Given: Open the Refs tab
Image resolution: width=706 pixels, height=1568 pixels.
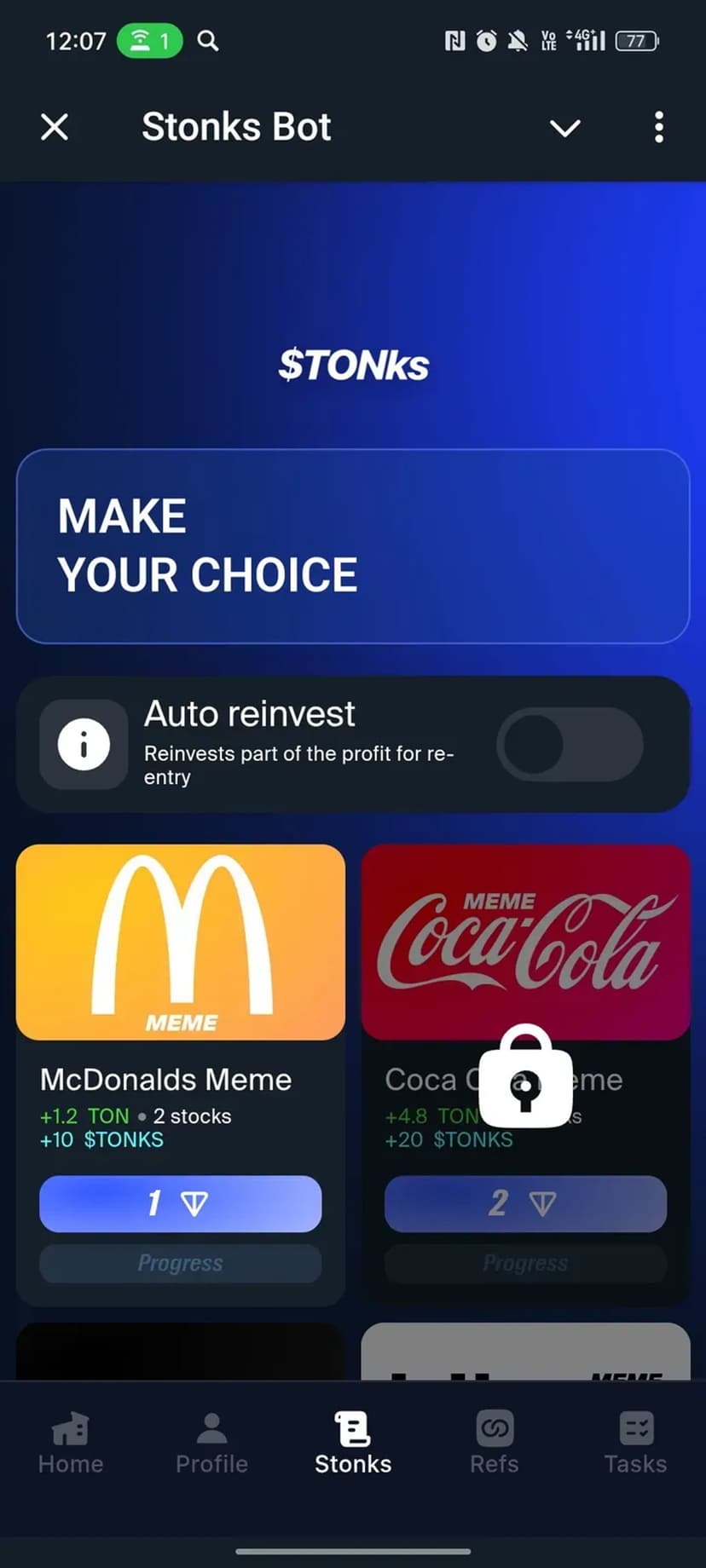Looking at the screenshot, I should (495, 1444).
